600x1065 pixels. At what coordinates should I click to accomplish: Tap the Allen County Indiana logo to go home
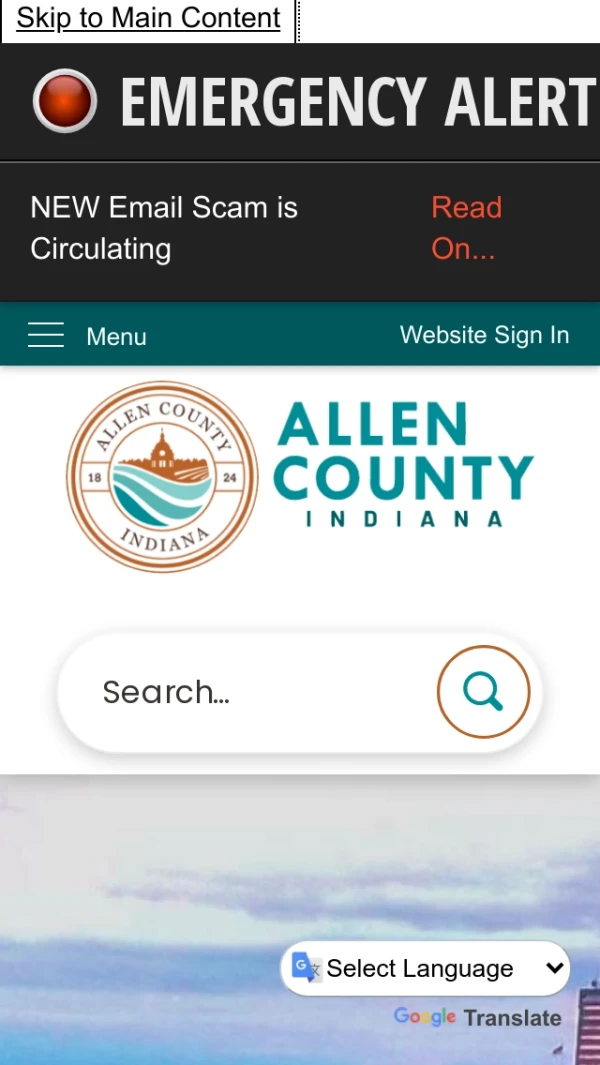300,476
